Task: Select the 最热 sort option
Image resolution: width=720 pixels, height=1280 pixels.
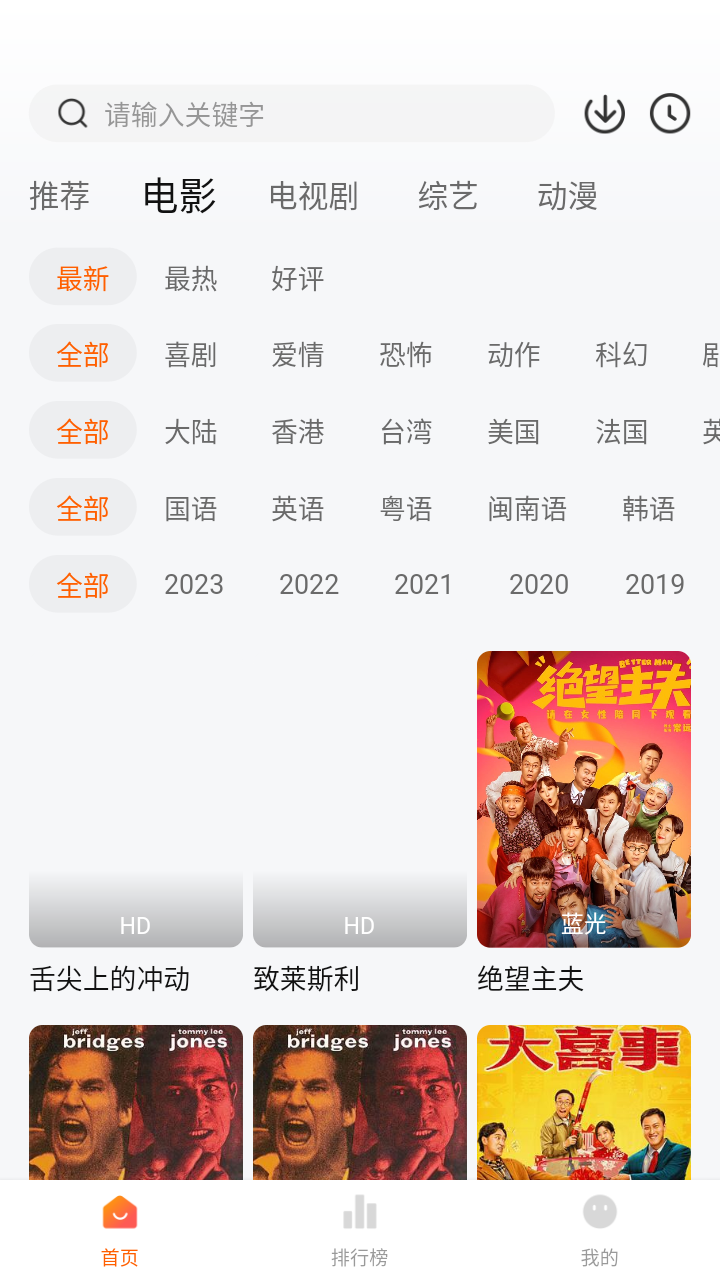Action: pyautogui.click(x=190, y=278)
